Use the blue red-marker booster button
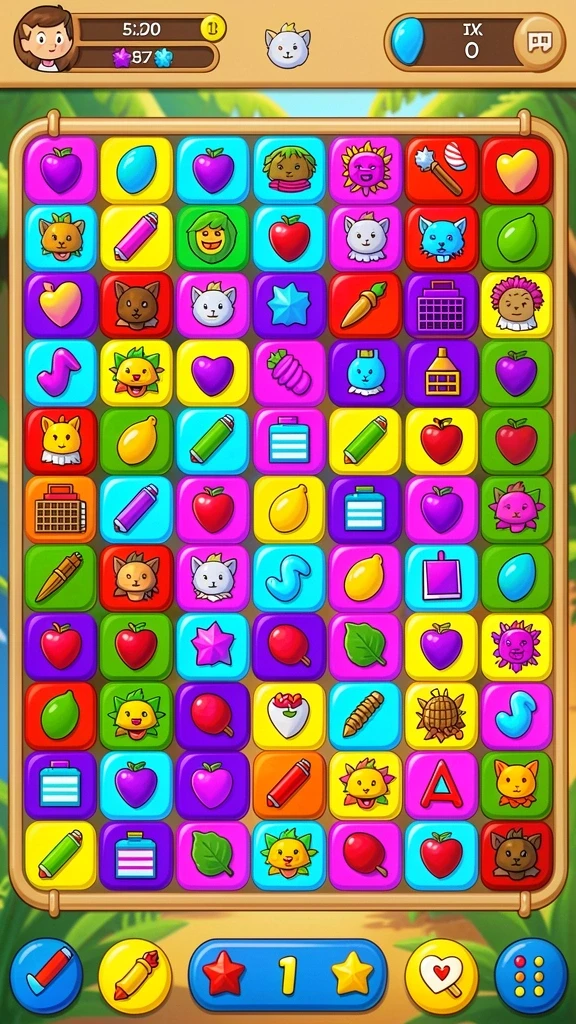This screenshot has width=576, height=1024. pyautogui.click(x=46, y=976)
